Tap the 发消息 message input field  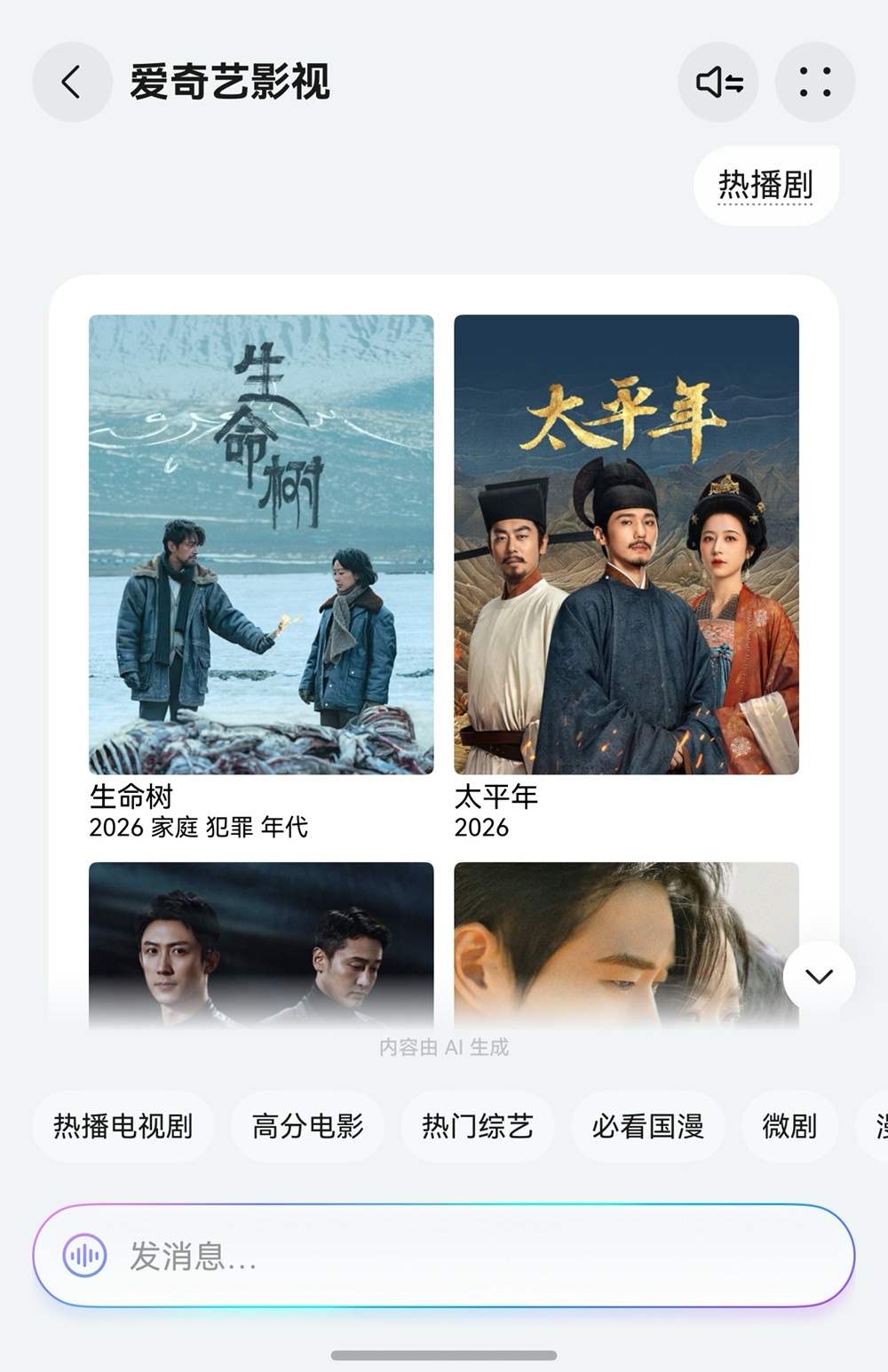444,1258
